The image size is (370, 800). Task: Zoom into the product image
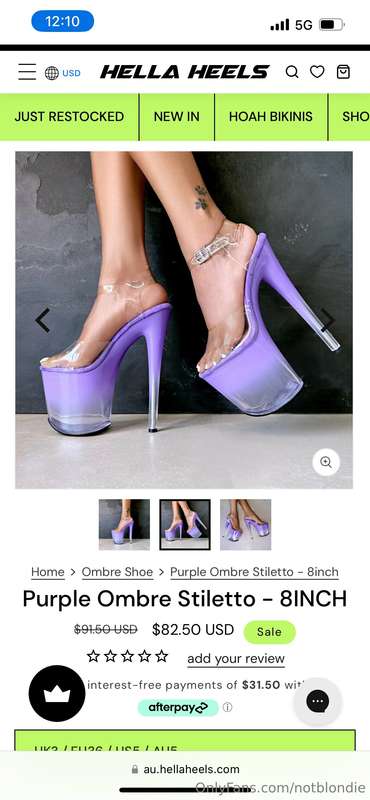326,462
